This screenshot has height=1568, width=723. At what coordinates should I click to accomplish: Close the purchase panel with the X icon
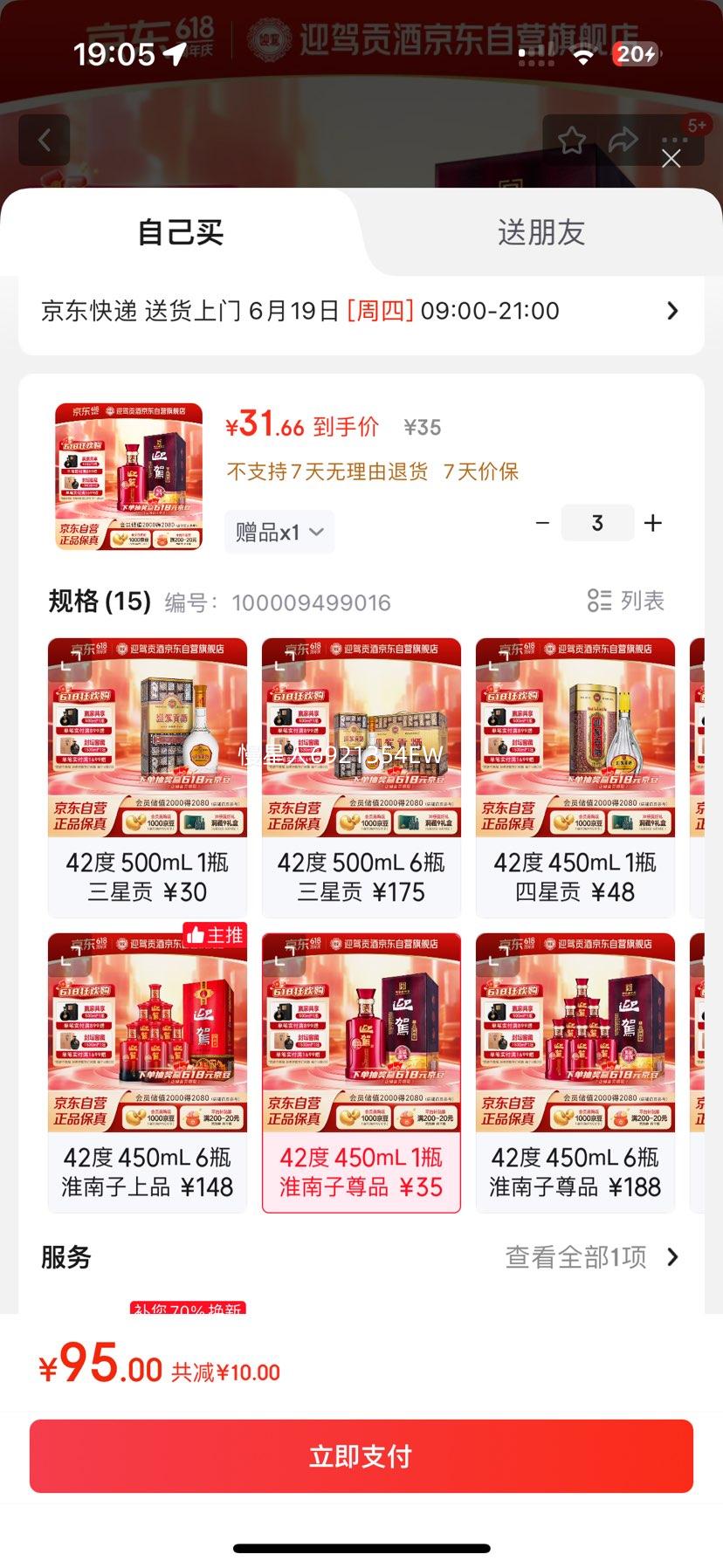point(671,159)
